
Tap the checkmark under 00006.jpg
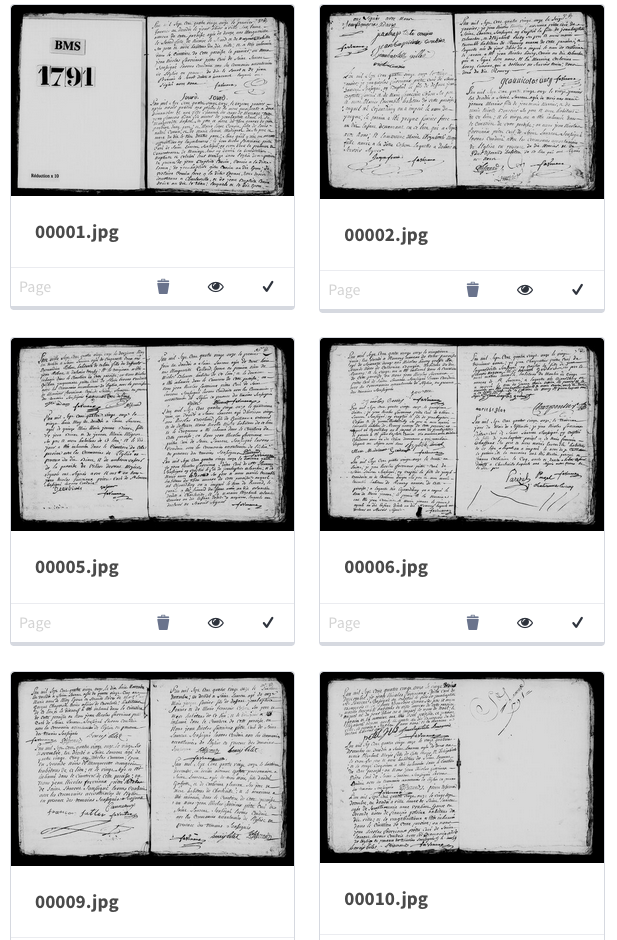click(577, 623)
